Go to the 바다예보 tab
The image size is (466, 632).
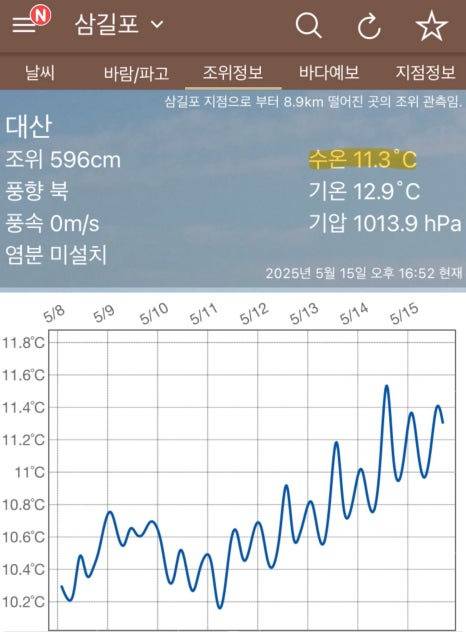point(329,73)
